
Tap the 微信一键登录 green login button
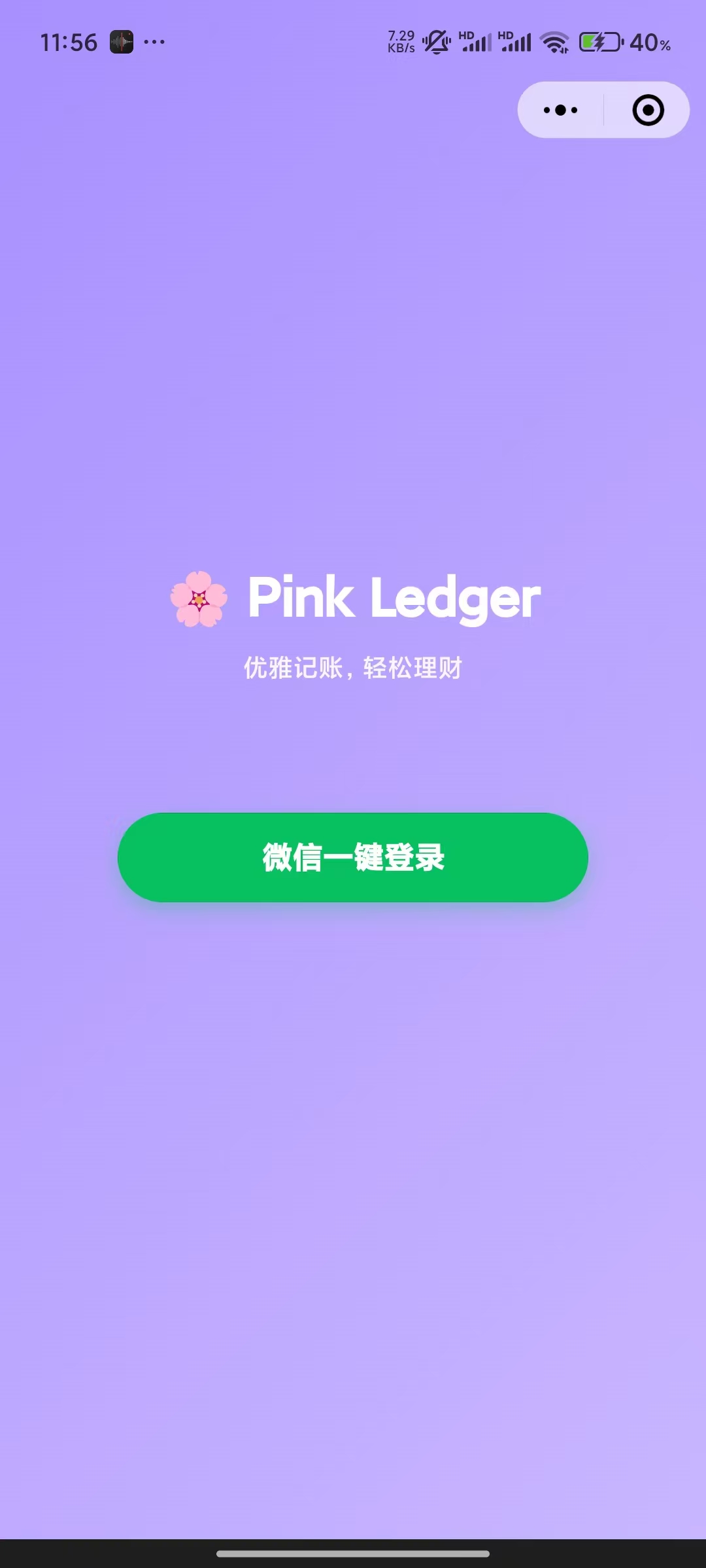click(x=353, y=858)
